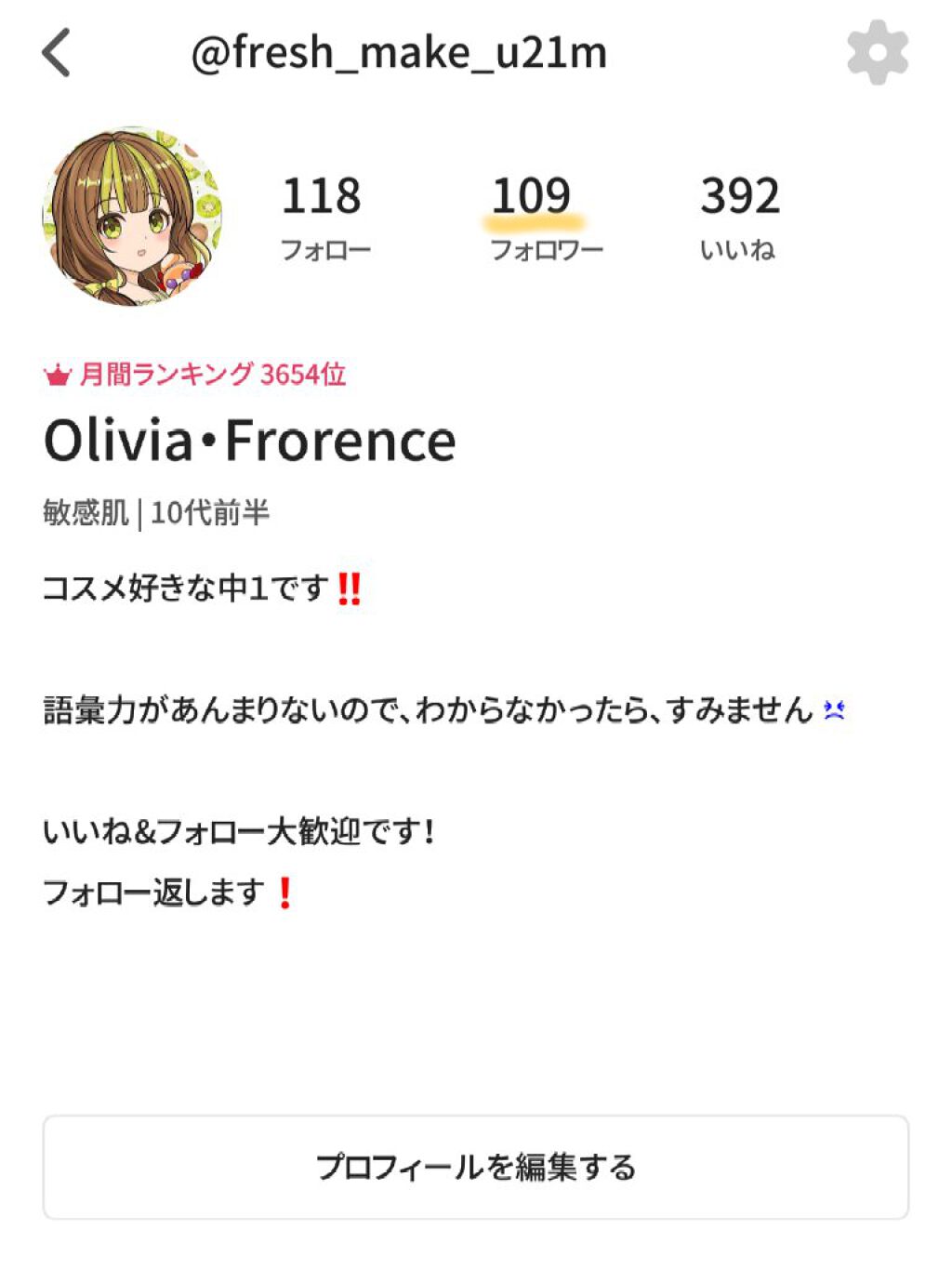Tap the red exclamation mark after フォロー返します

[284, 894]
